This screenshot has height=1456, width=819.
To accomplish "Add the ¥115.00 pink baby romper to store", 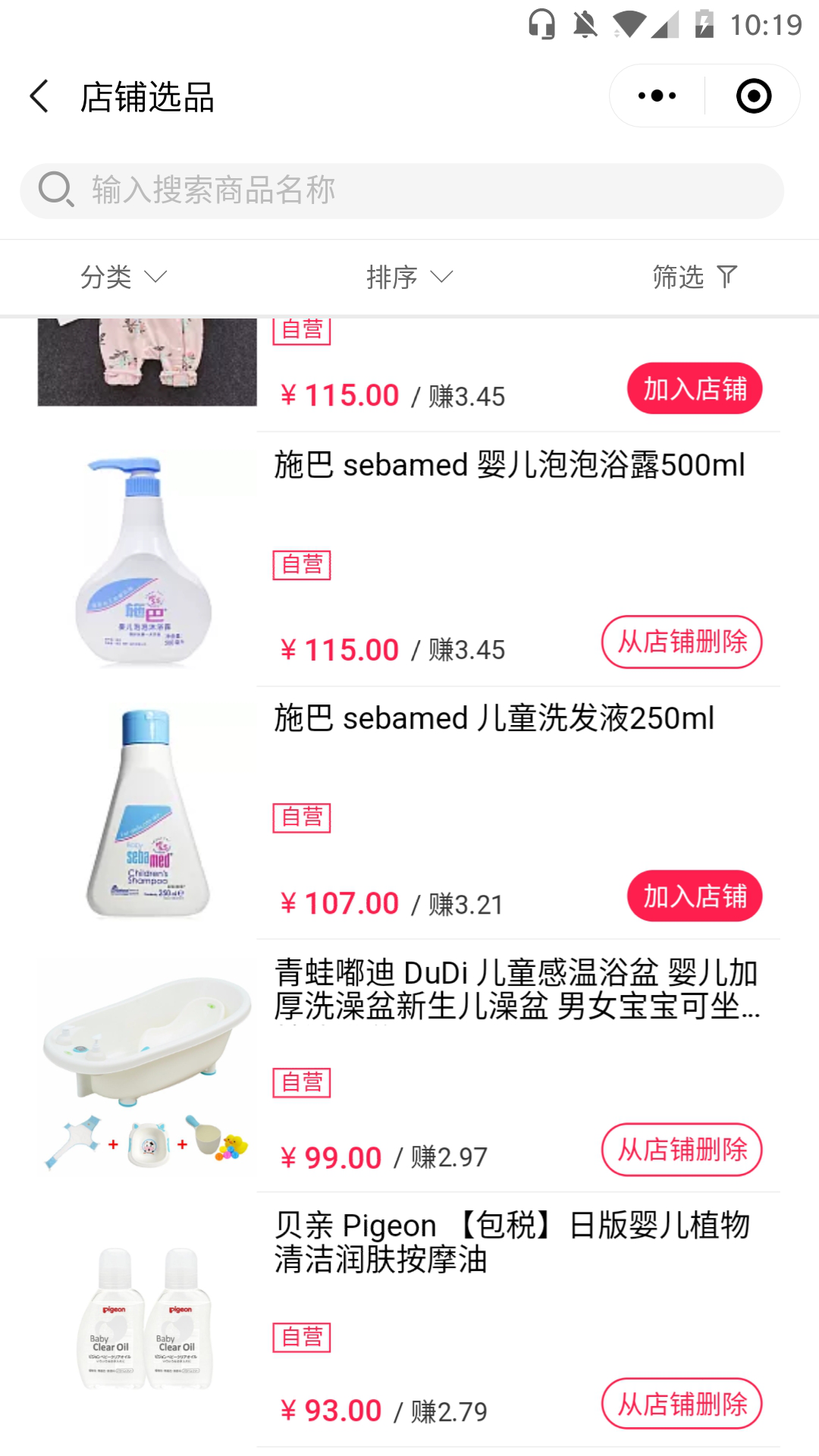I will click(694, 388).
